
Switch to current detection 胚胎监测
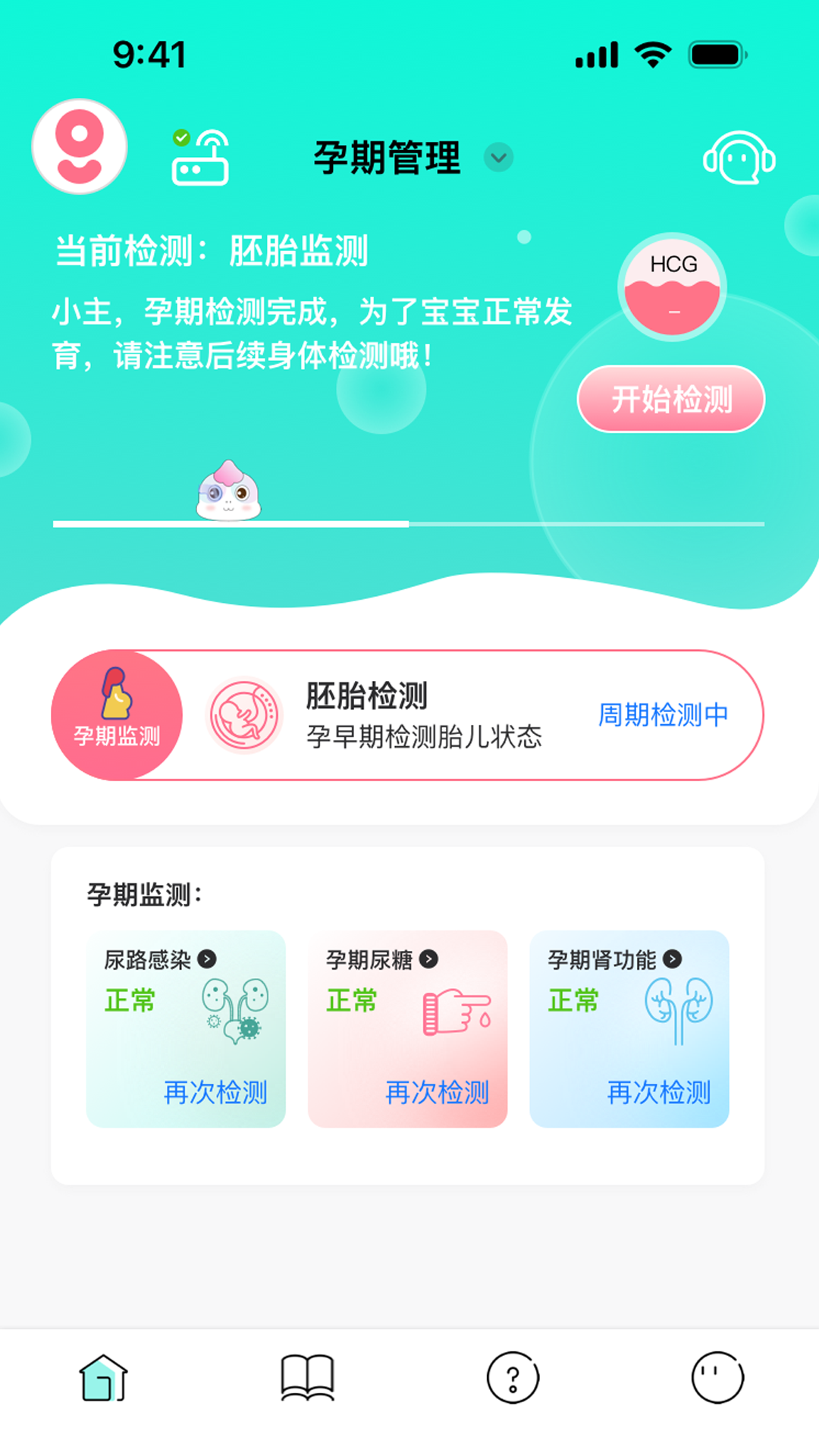pos(299,254)
